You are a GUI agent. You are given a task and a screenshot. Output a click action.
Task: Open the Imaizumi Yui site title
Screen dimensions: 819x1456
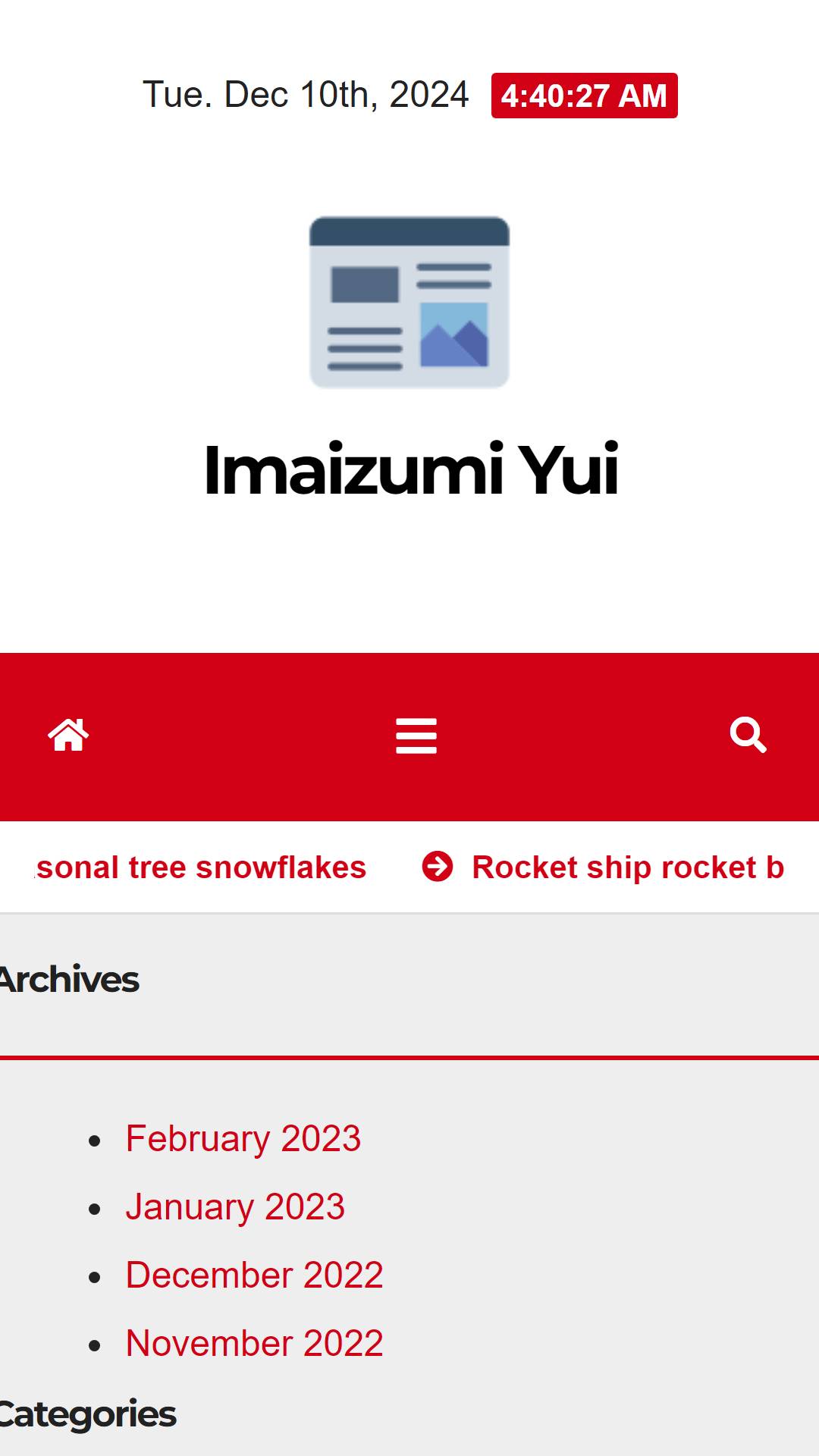(410, 469)
